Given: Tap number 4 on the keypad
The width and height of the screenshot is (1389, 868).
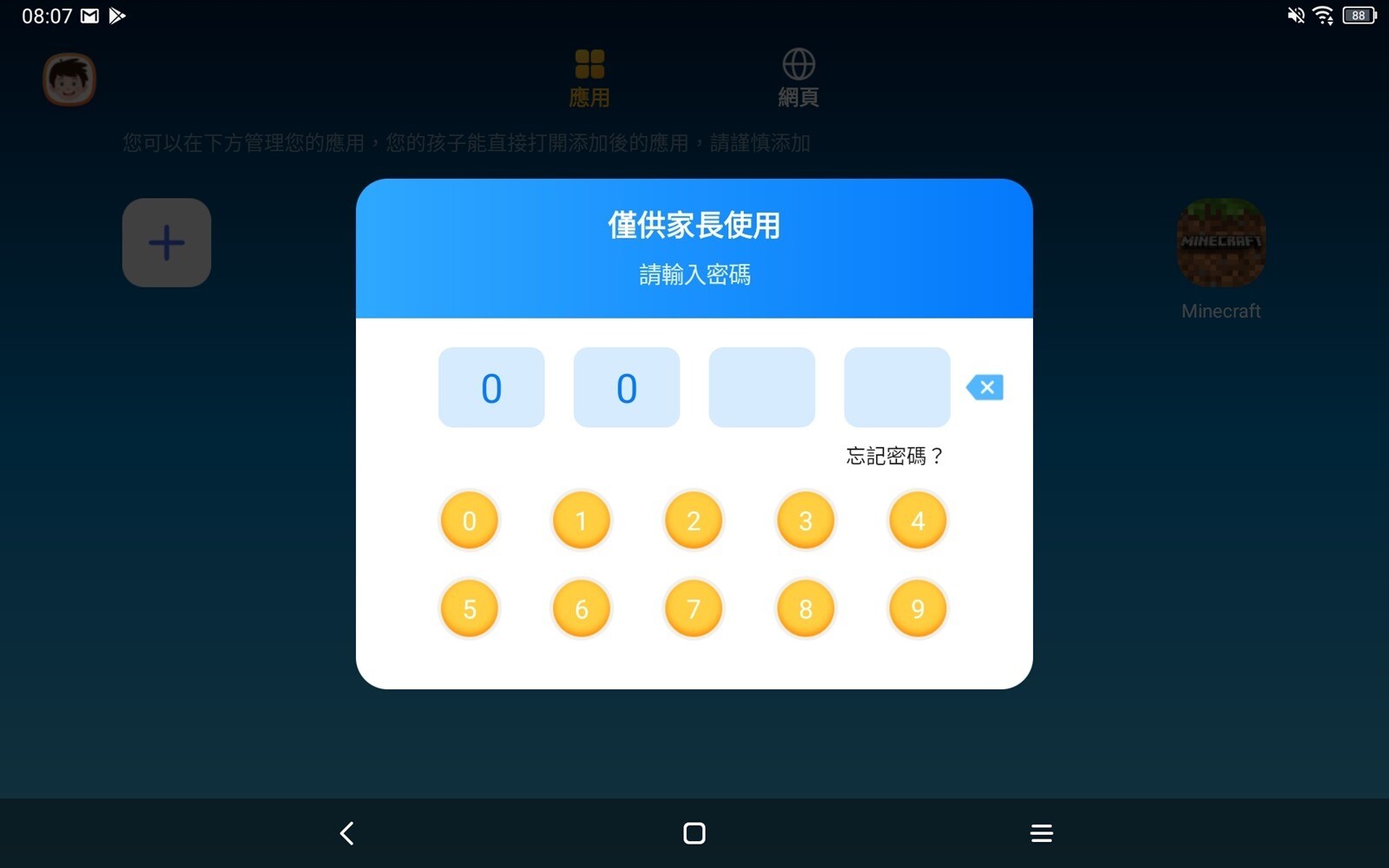Looking at the screenshot, I should 917,521.
